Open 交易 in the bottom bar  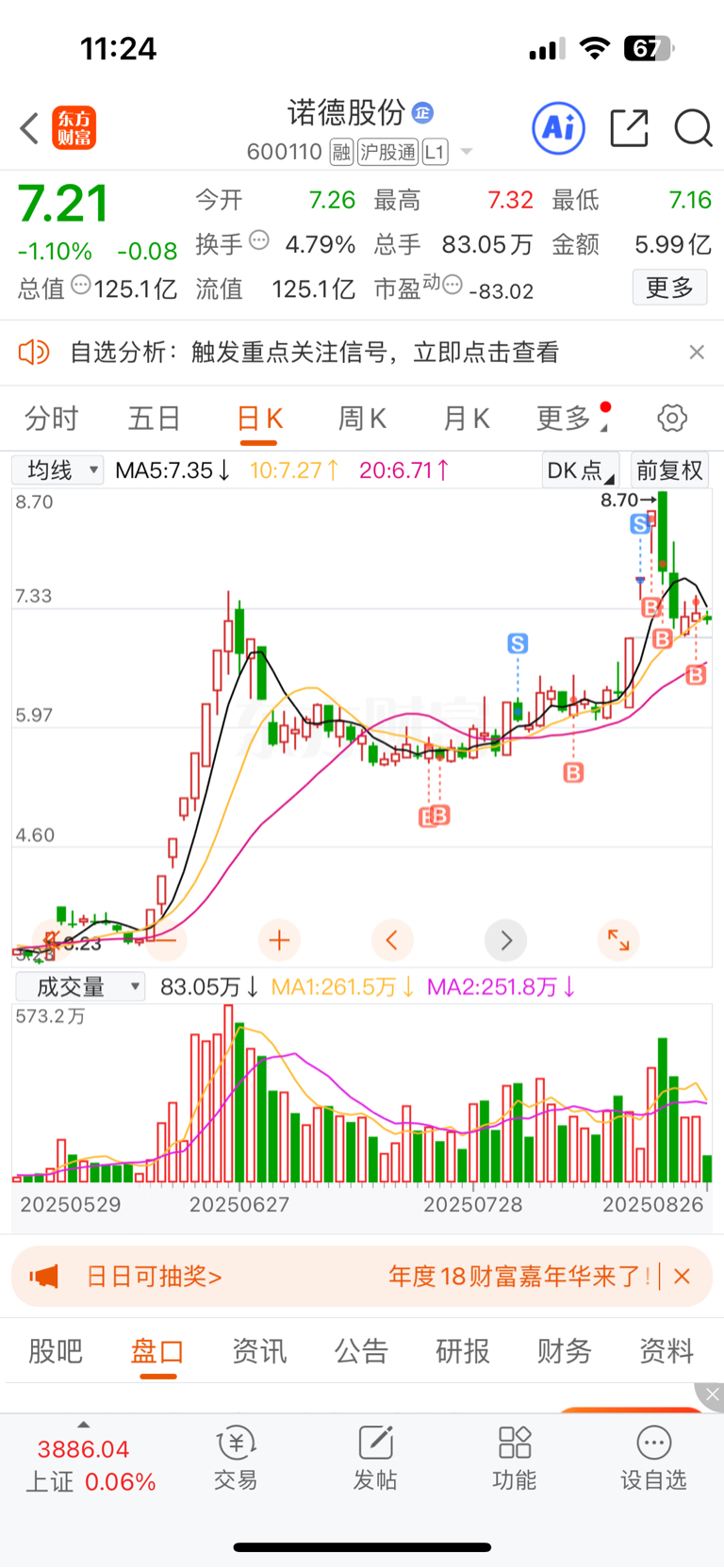236,1458
